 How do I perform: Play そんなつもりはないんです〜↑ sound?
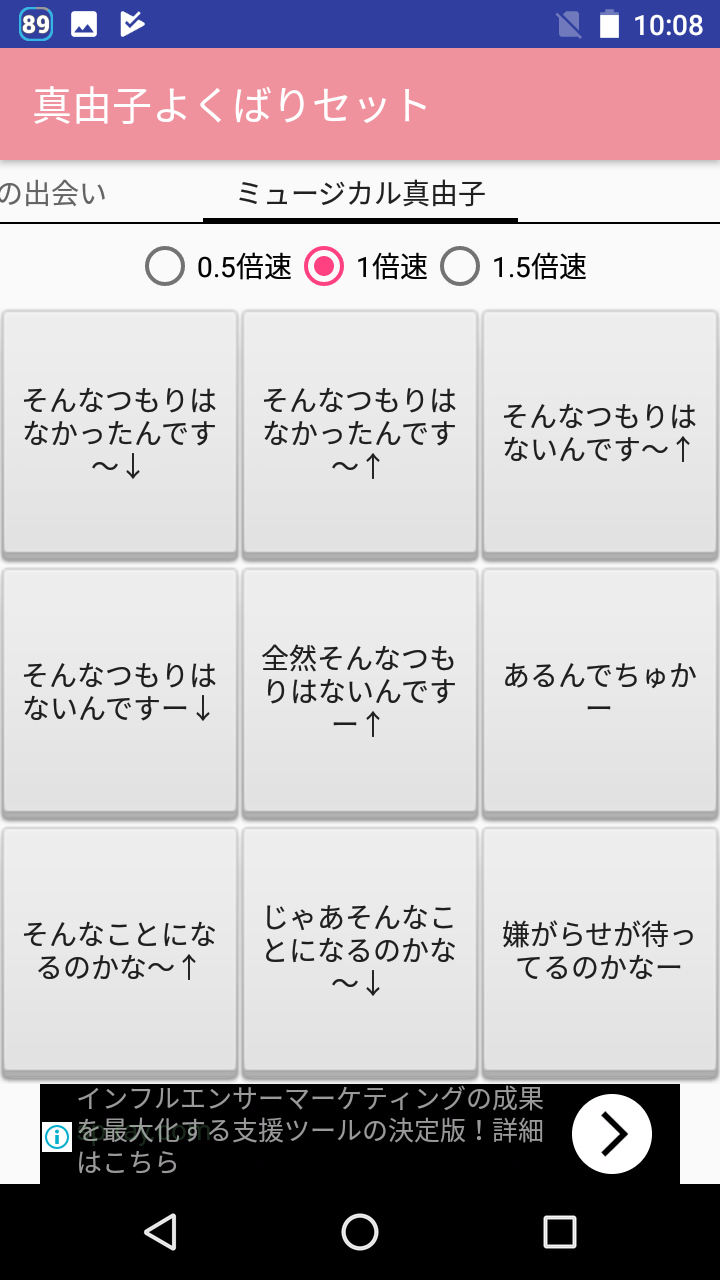point(600,430)
